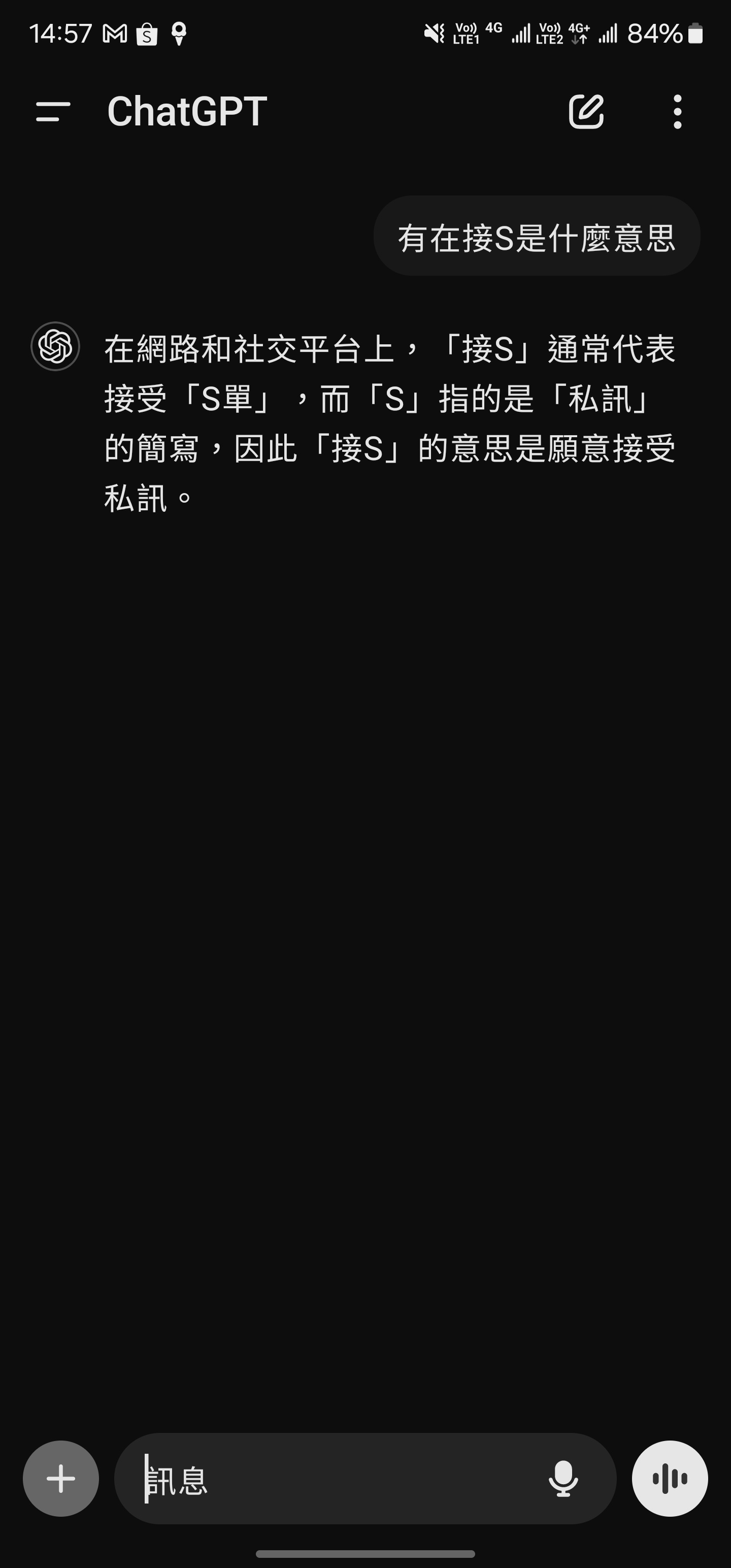The width and height of the screenshot is (731, 1568).
Task: Start a new chat with compose icon
Action: (586, 112)
